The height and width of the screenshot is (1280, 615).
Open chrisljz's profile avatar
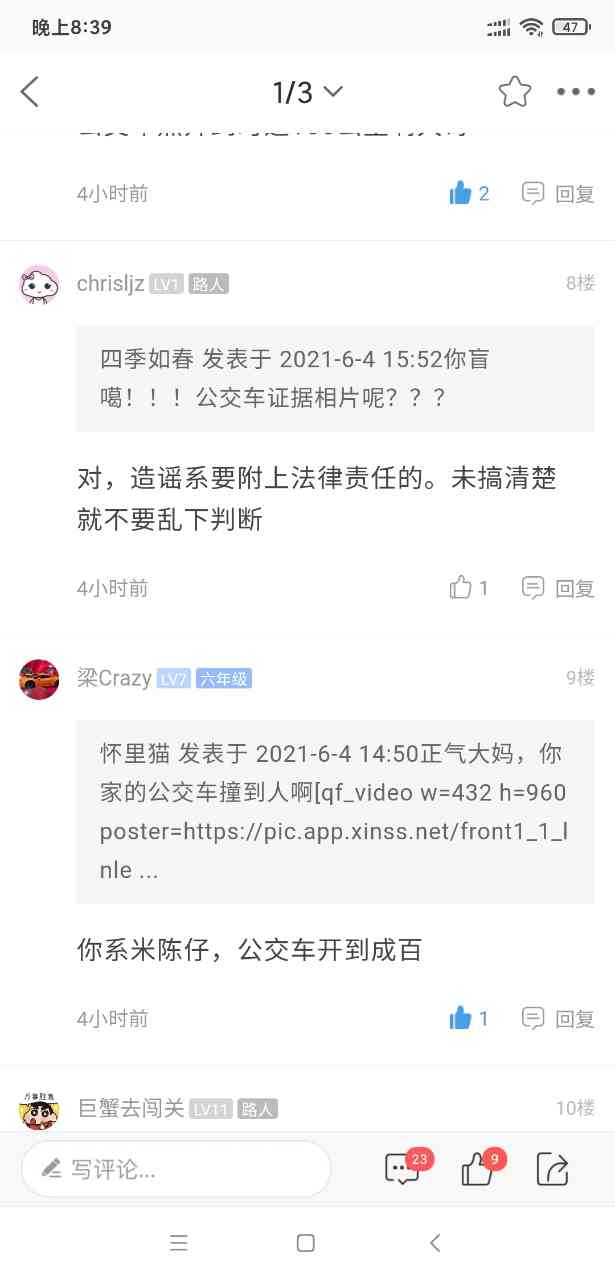[x=39, y=284]
